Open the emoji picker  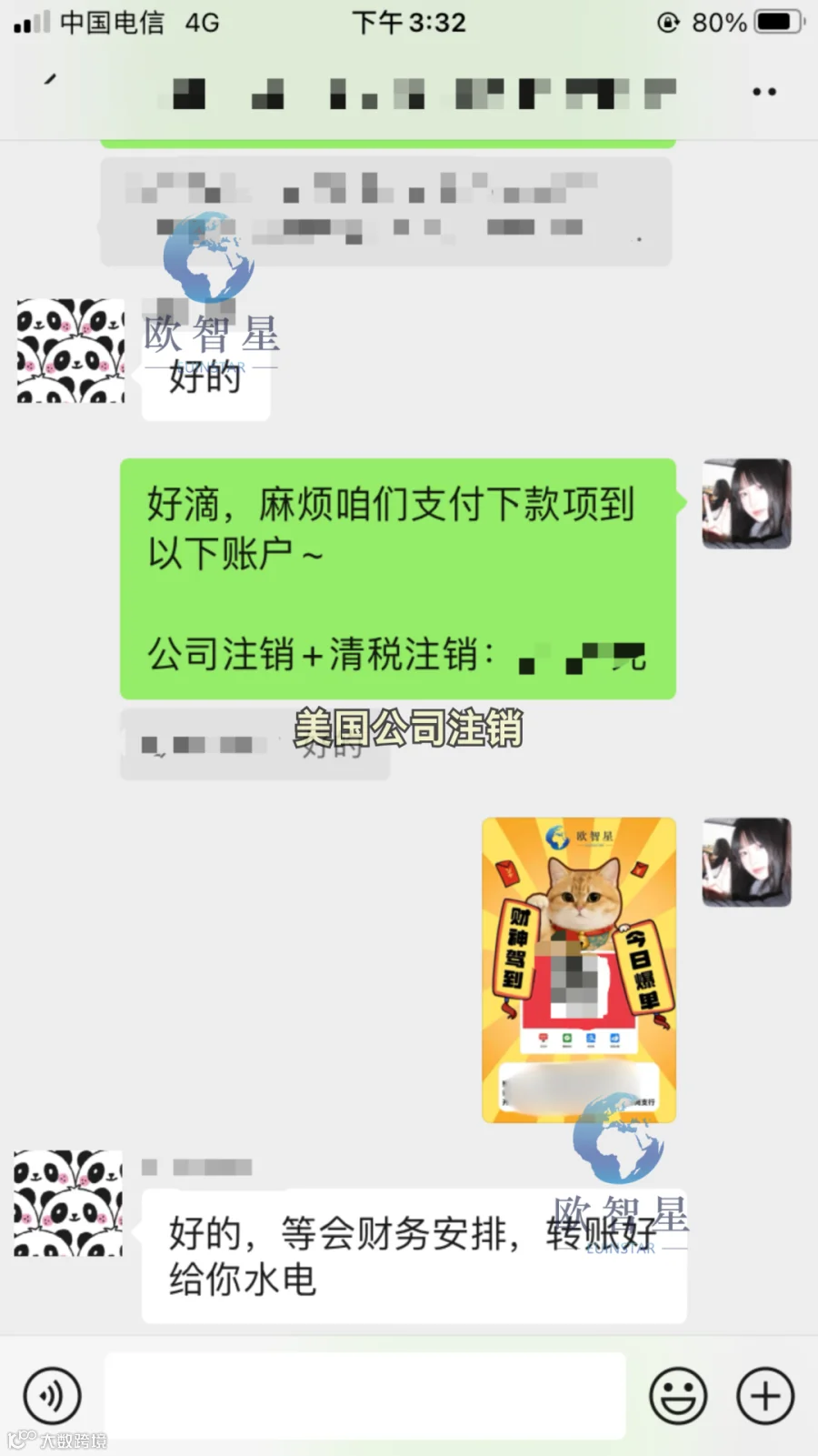pos(678,1395)
